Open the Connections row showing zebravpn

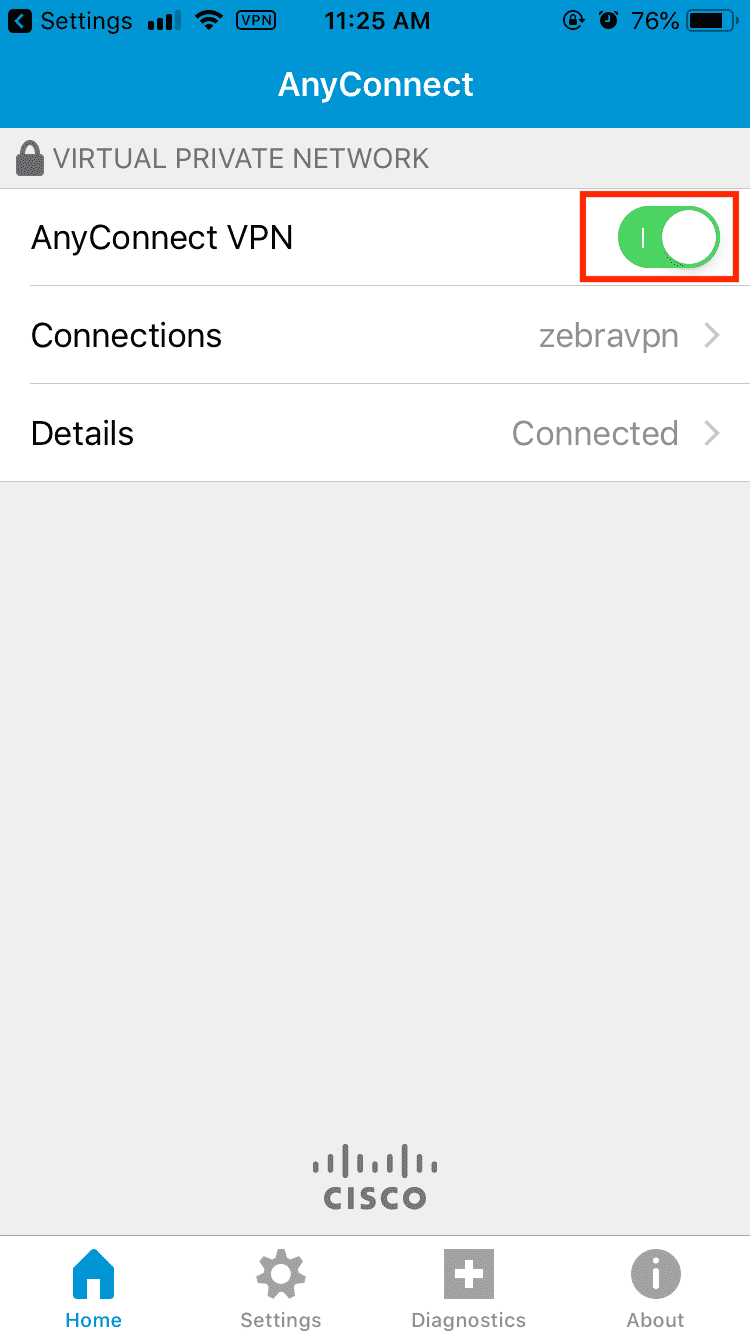pos(375,335)
